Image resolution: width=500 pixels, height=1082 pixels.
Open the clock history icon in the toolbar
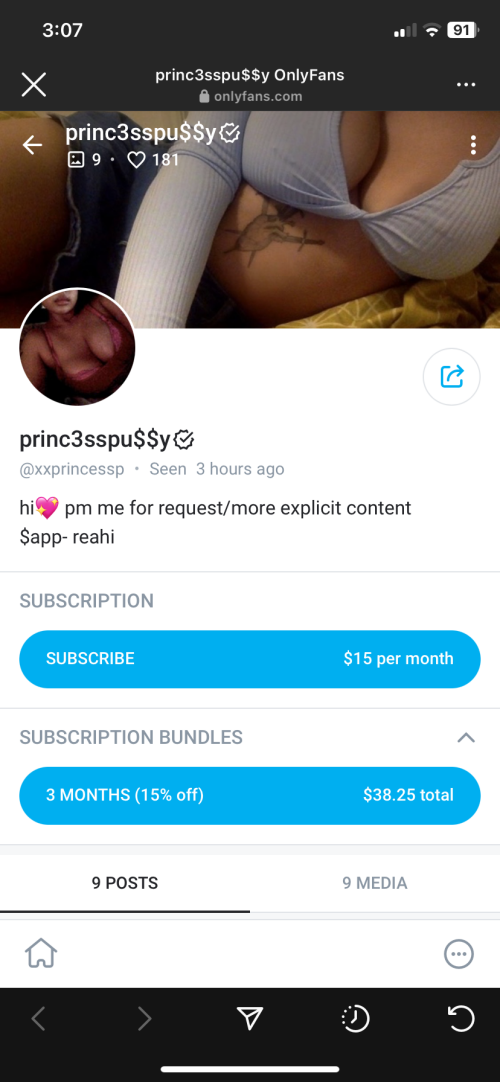(x=355, y=1019)
